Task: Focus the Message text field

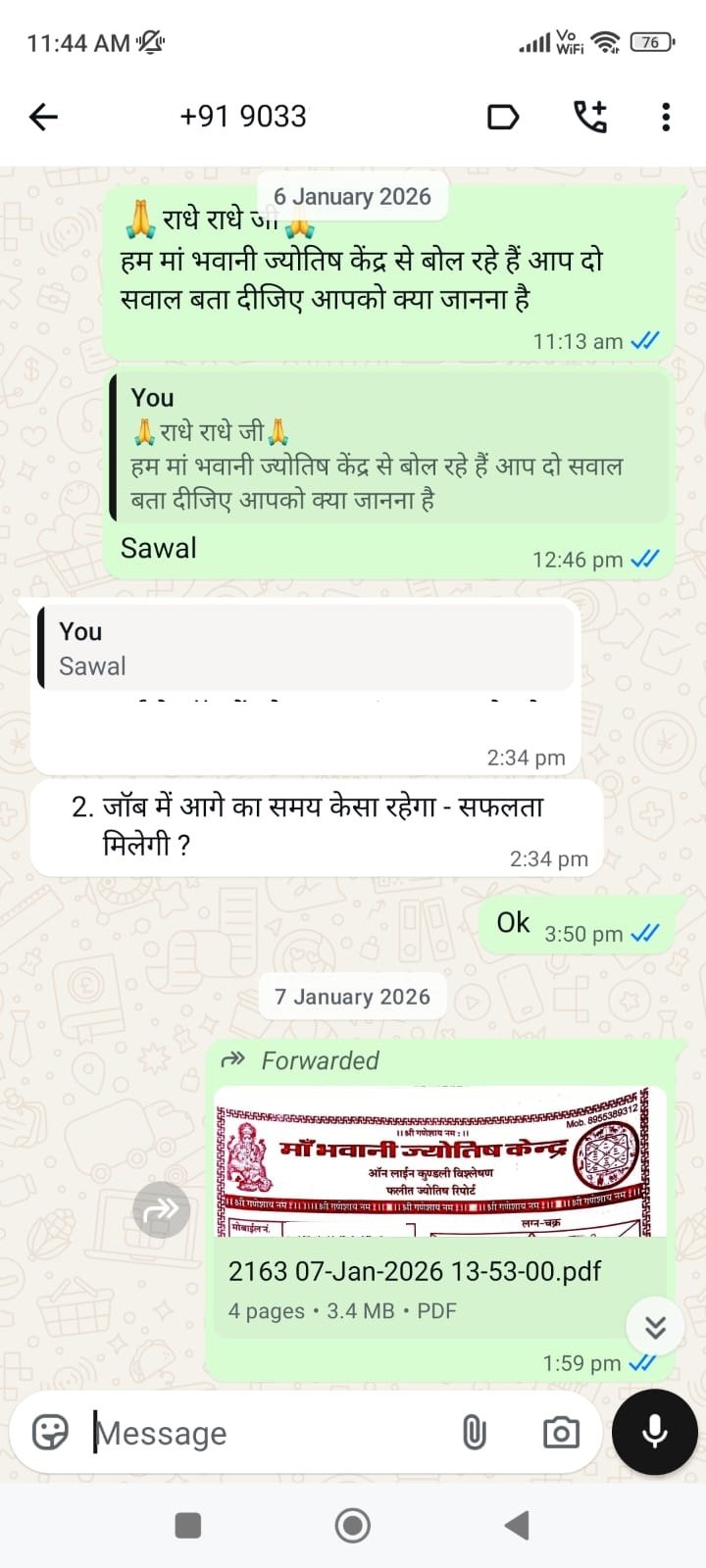Action: (265, 1433)
